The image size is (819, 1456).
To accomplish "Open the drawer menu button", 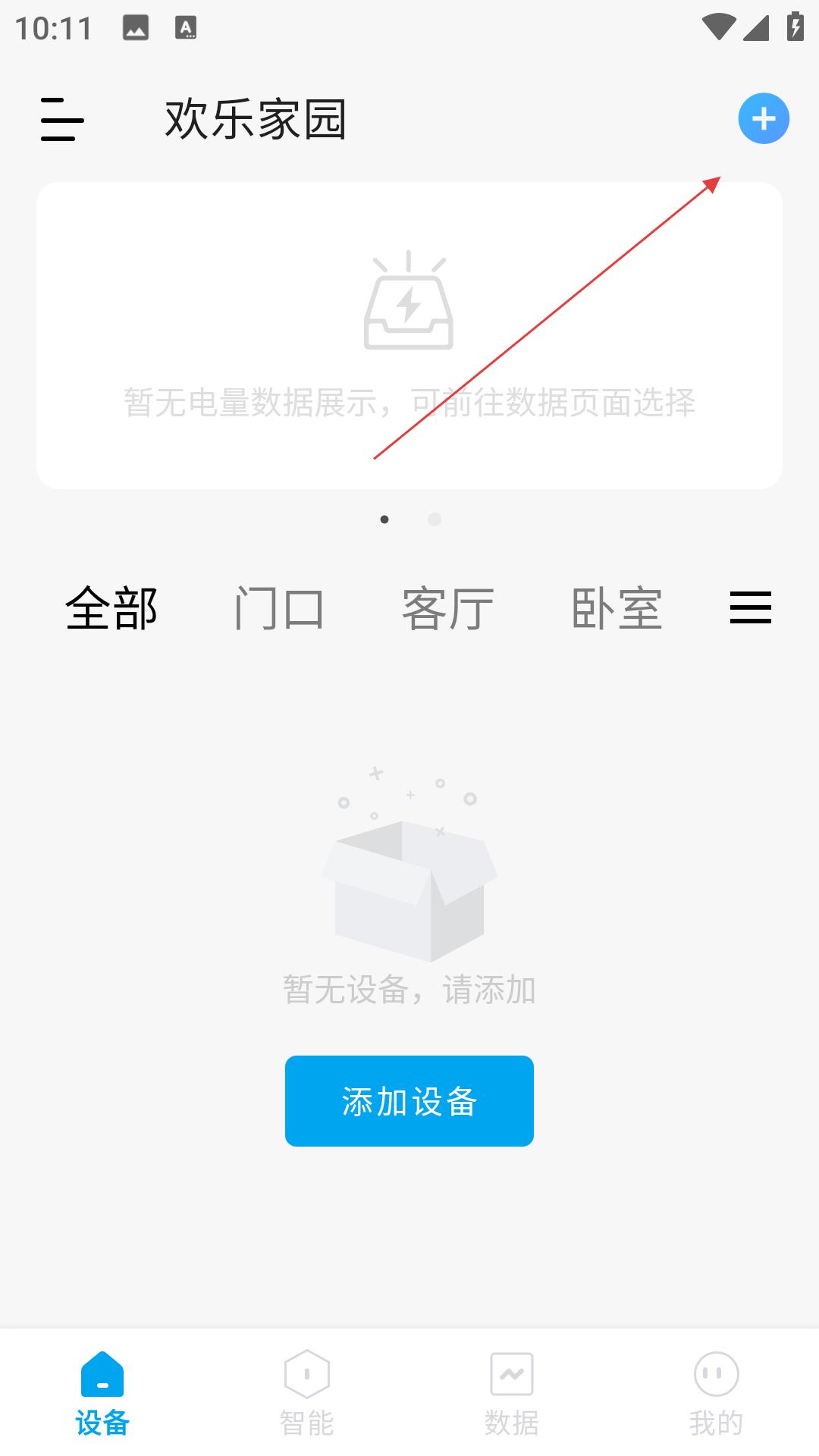I will point(62,119).
